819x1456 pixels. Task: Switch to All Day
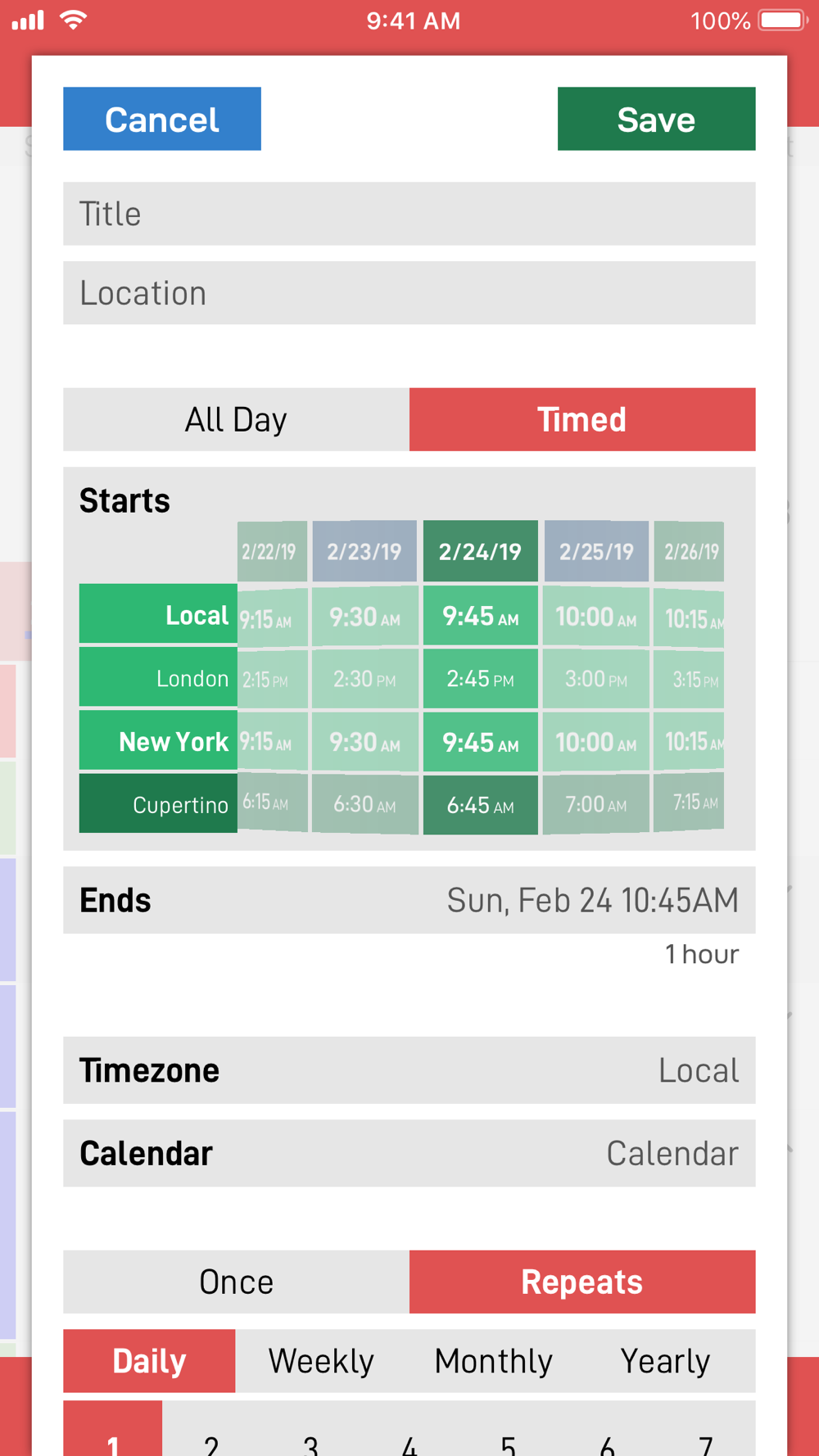[x=236, y=419]
